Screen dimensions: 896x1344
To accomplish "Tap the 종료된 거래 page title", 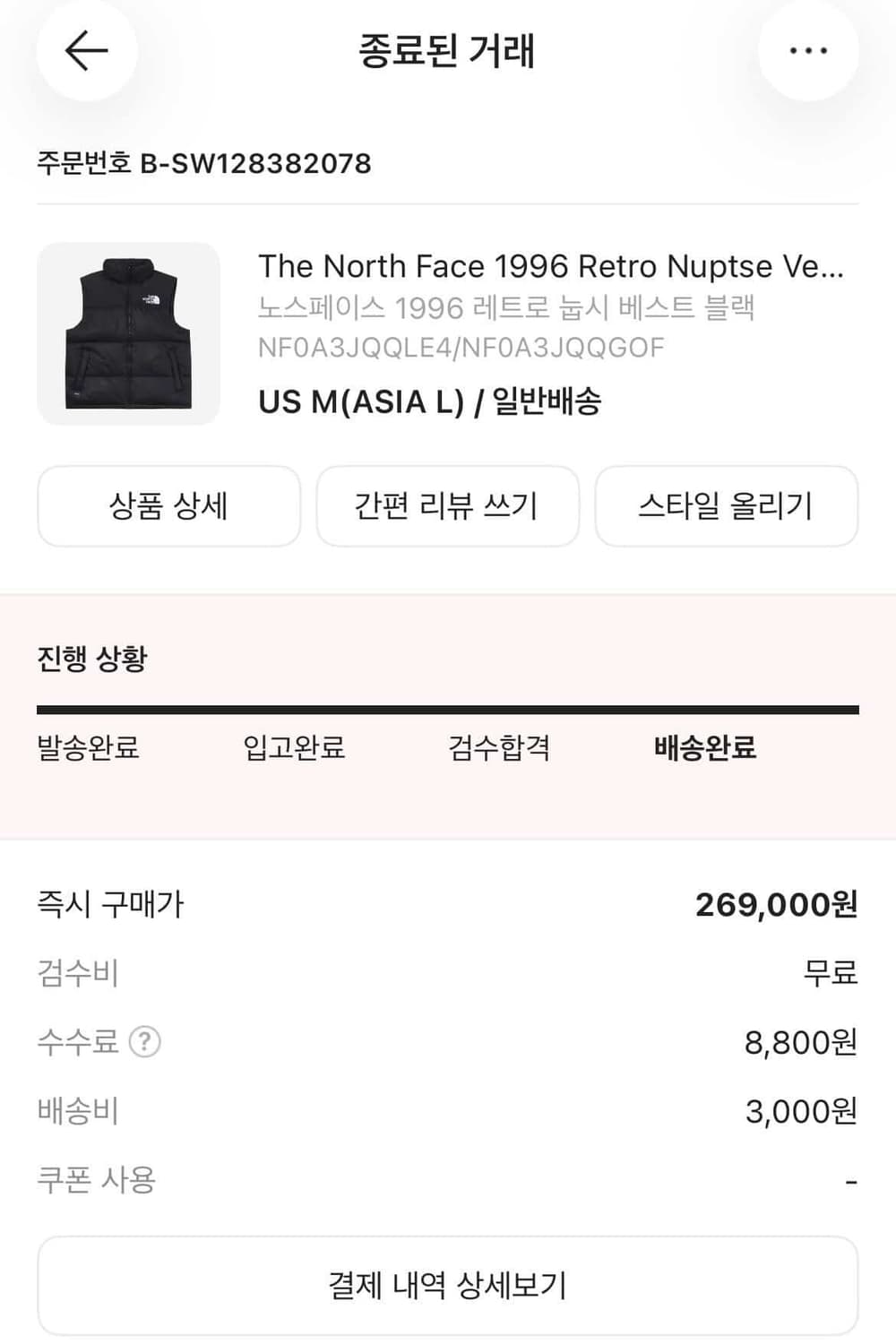I will (447, 51).
